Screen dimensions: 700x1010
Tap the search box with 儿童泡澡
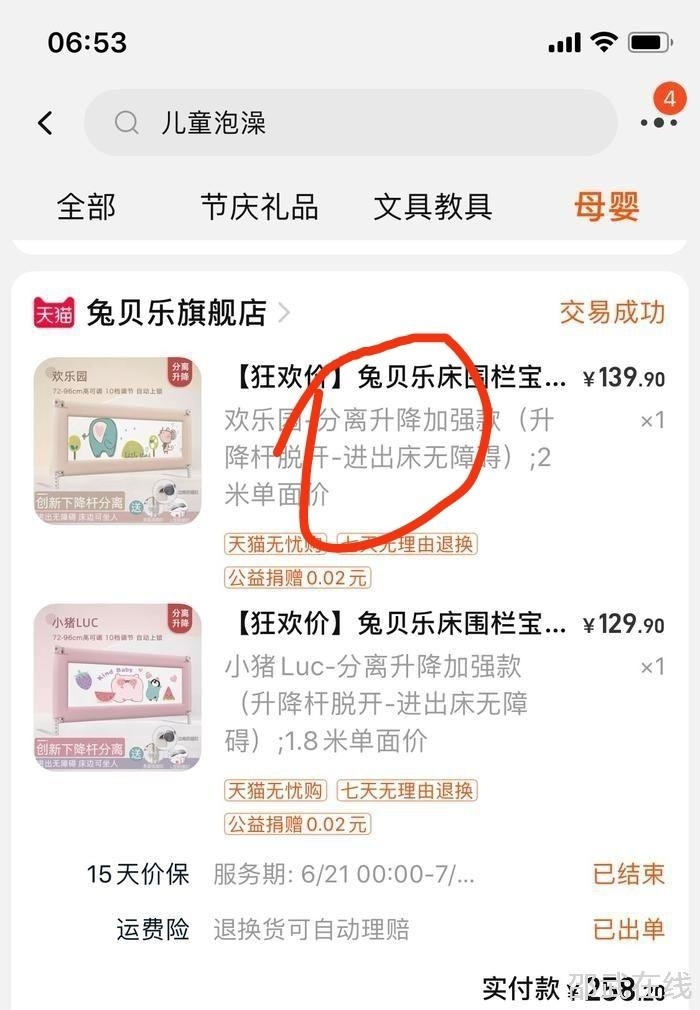pyautogui.click(x=350, y=123)
